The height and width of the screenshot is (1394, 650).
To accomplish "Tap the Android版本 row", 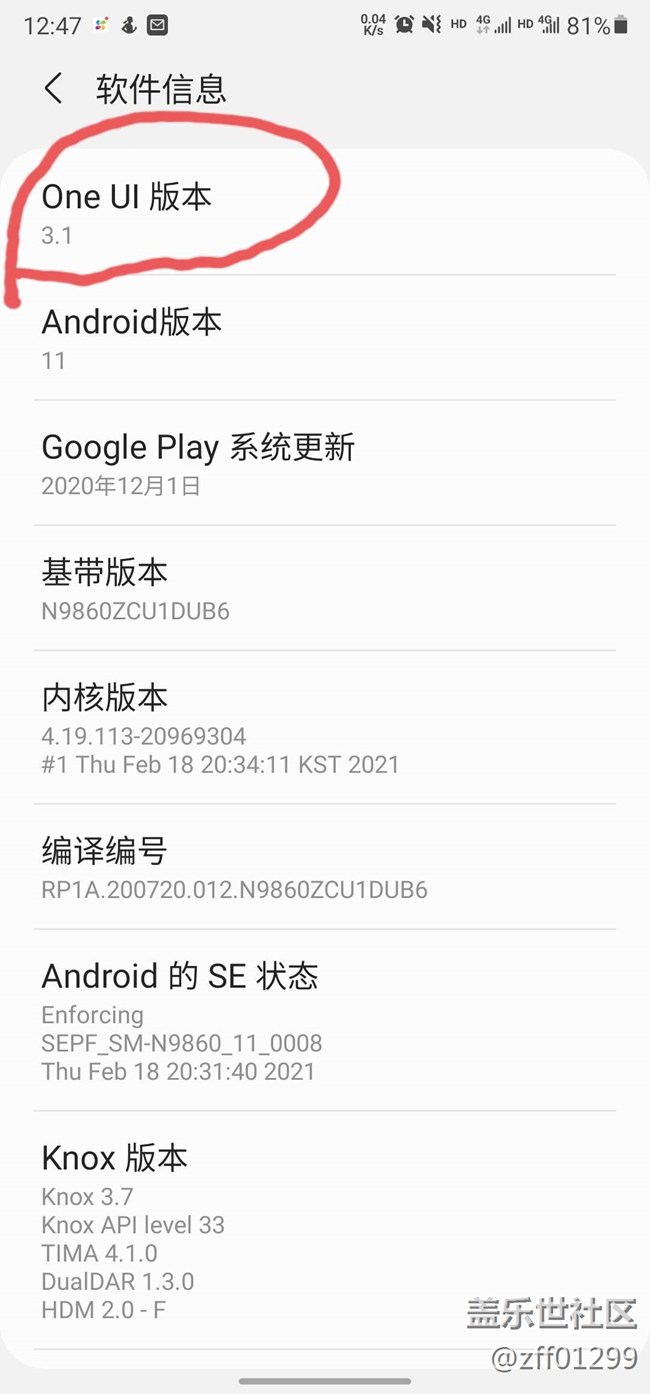I will (x=325, y=338).
